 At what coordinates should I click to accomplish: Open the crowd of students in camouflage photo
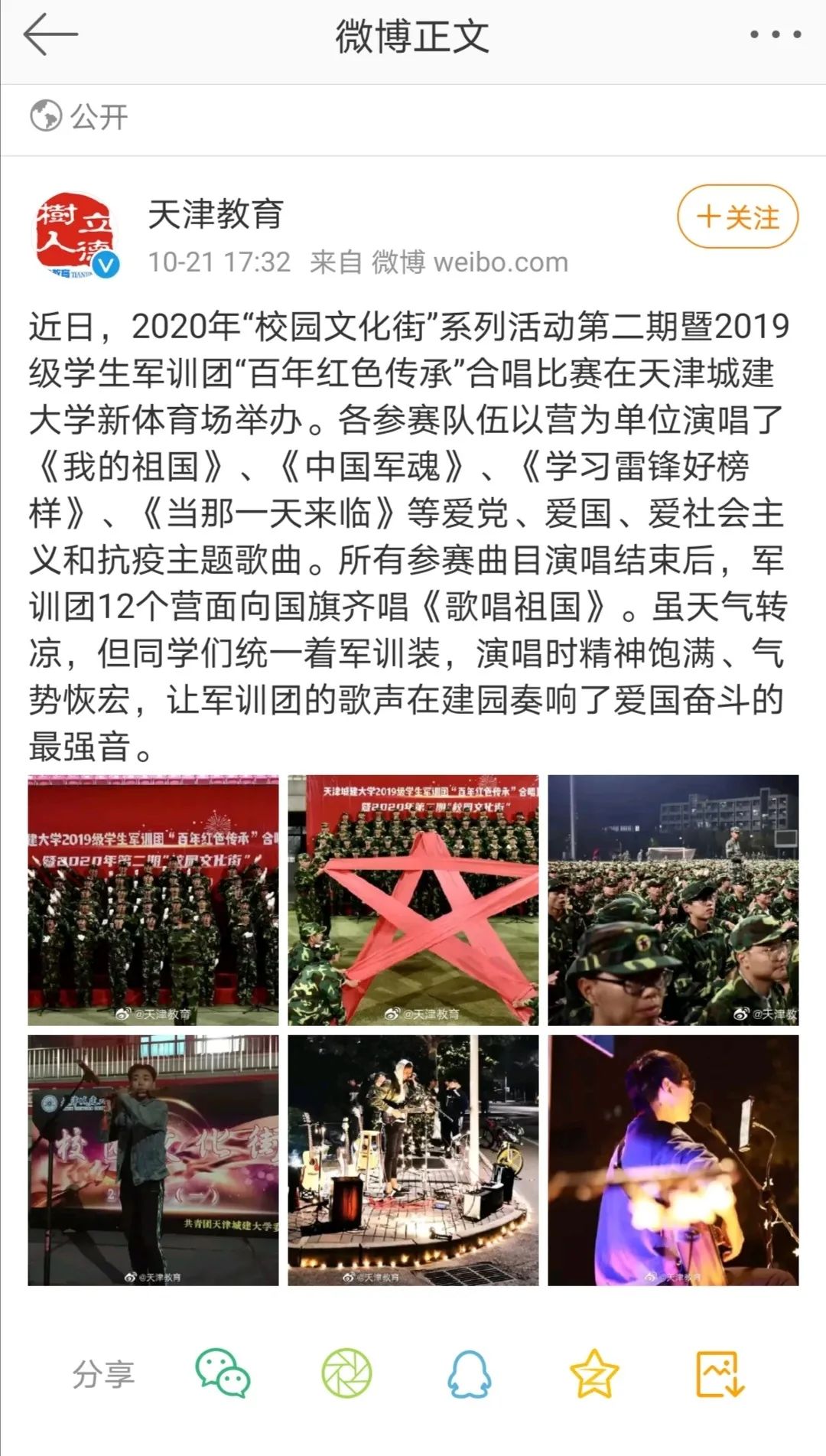pos(673,900)
